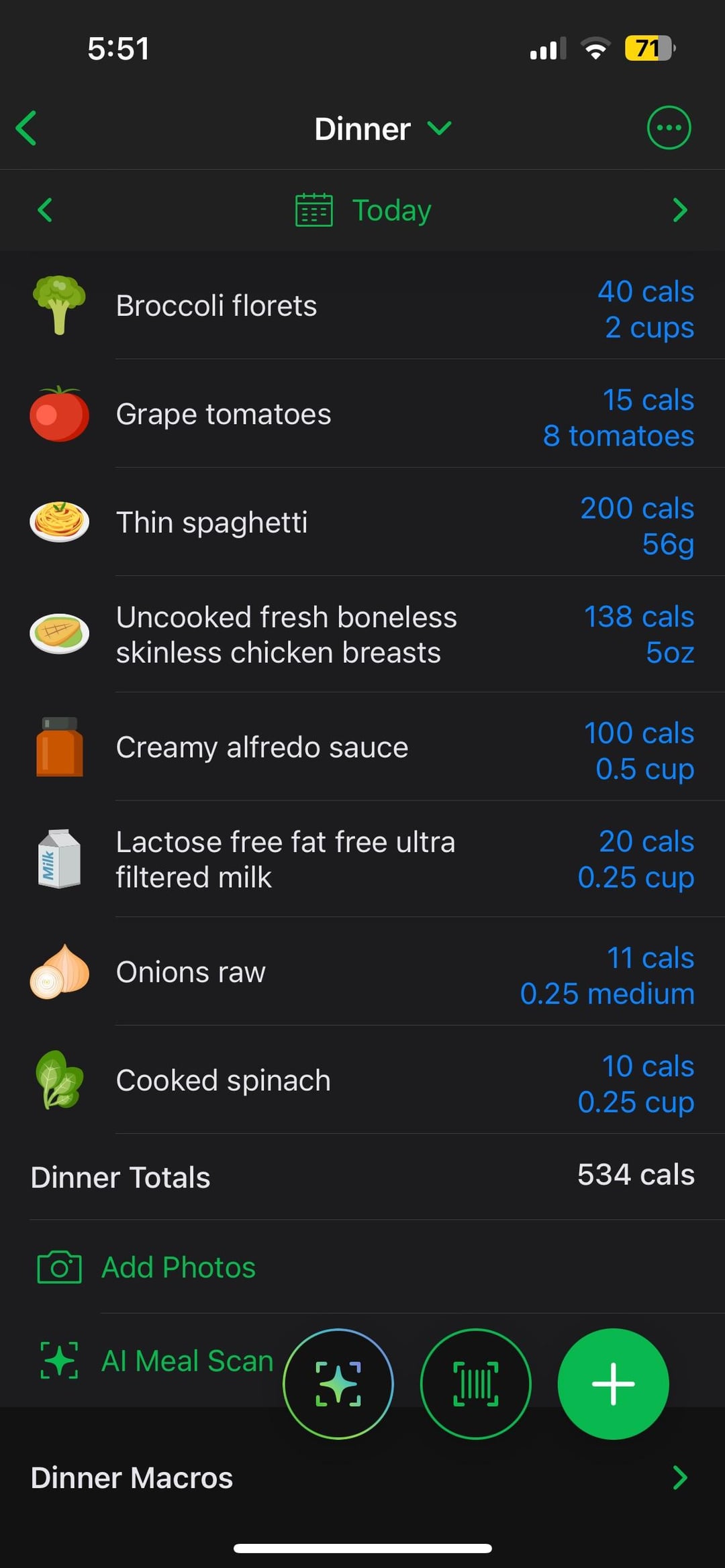Screen dimensions: 725x1568
Task: Add a food with the plus button
Action: tap(613, 1383)
